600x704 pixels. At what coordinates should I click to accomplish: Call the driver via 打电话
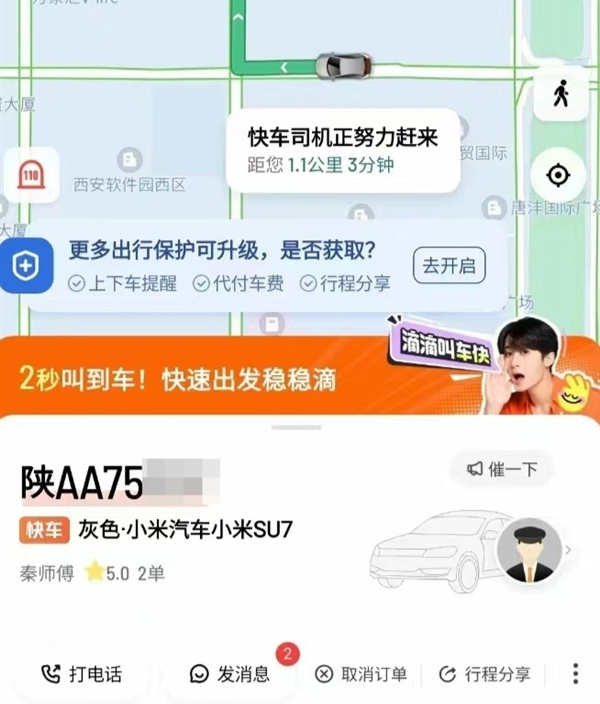point(82,673)
